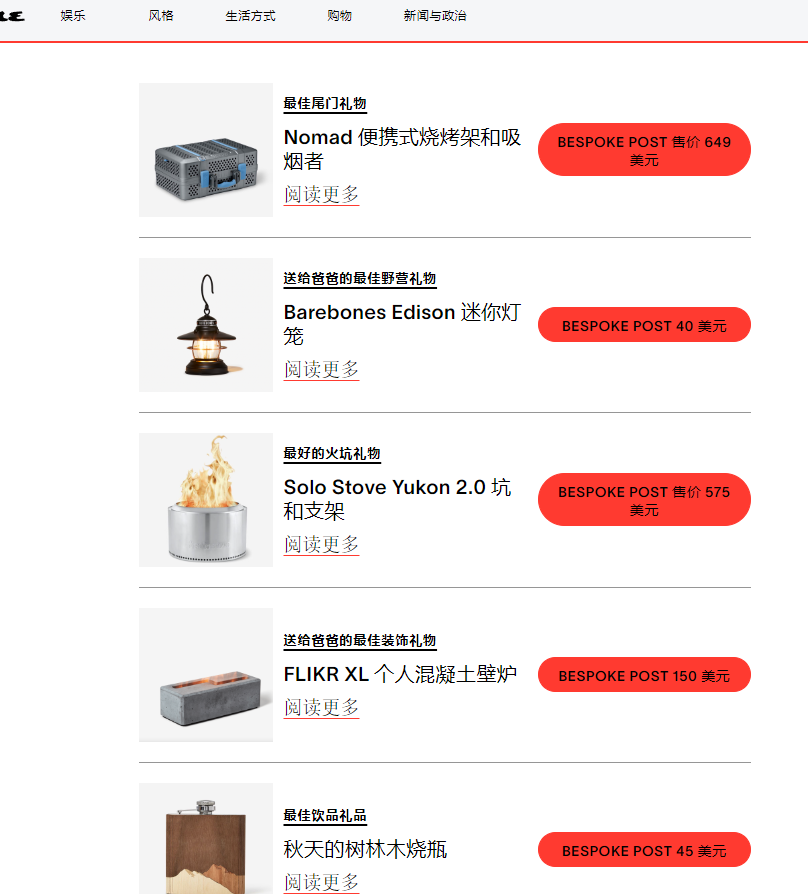Open the Nomad grill product image

pos(206,150)
